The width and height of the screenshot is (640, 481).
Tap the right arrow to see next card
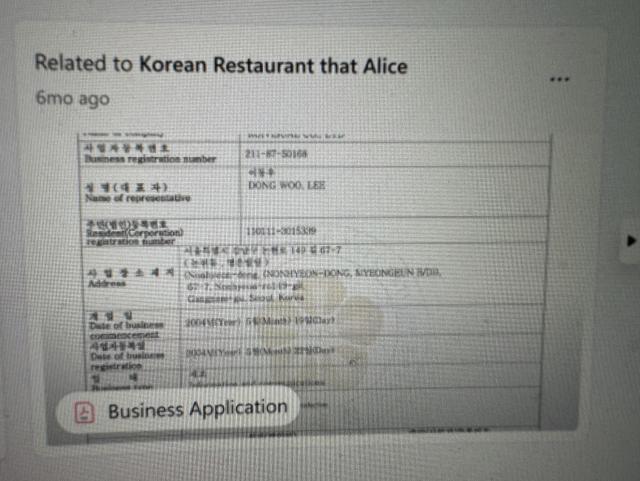[630, 241]
